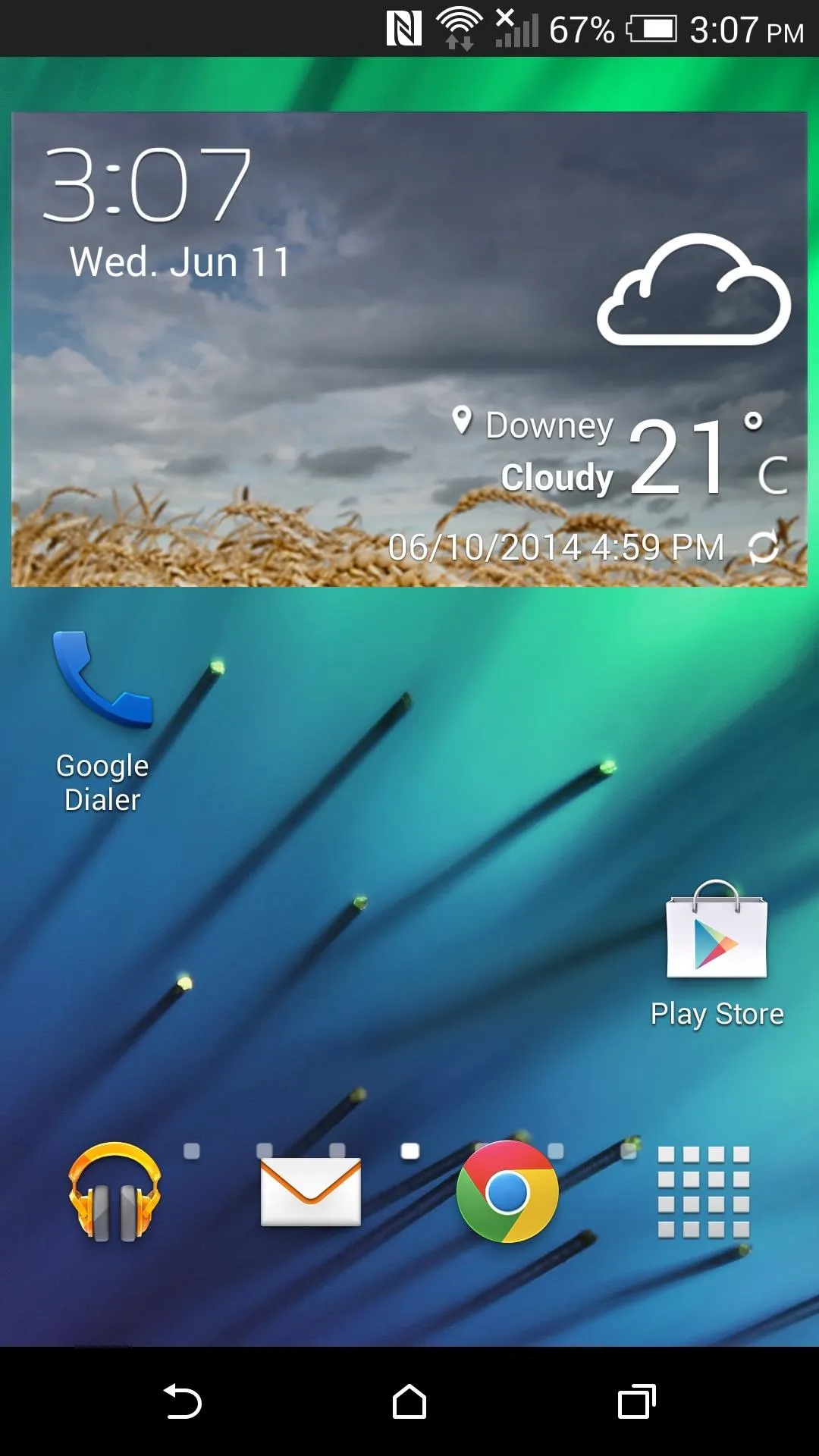Show recent apps
The width and height of the screenshot is (819, 1456).
[637, 1401]
